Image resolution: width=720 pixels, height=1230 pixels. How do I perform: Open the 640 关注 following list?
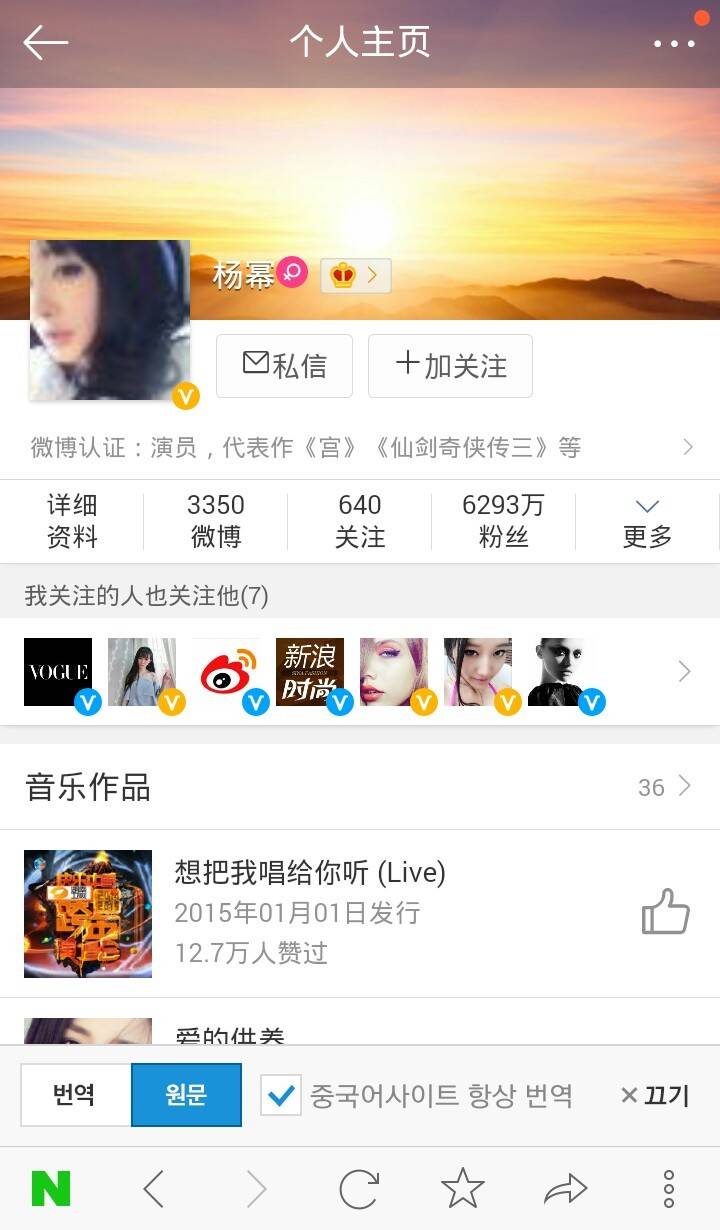(360, 521)
